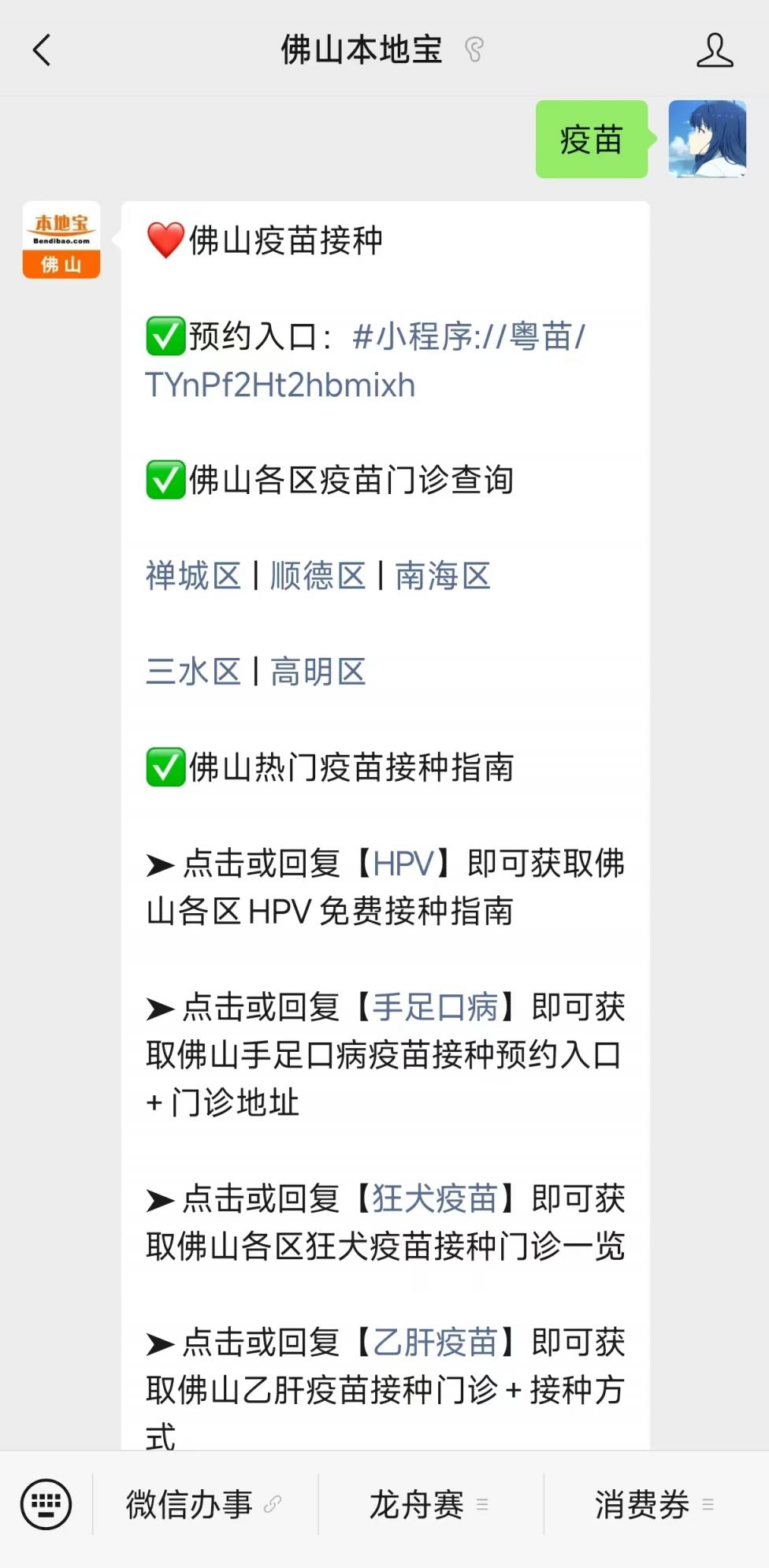The image size is (769, 1568).
Task: Open the 顺德区 vaccine clinic link
Action: click(x=318, y=576)
